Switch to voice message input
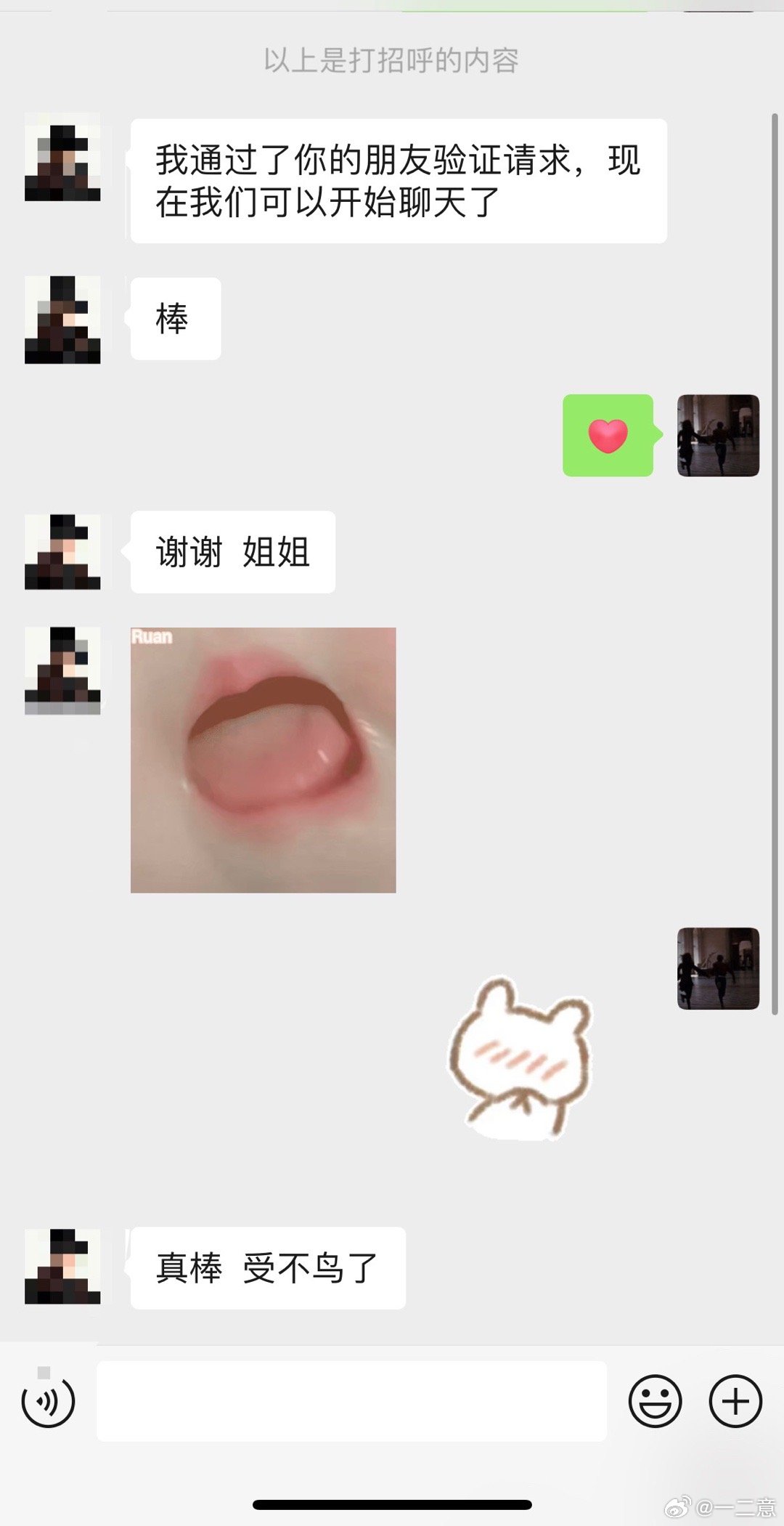Viewport: 784px width, 1526px height. (48, 1400)
